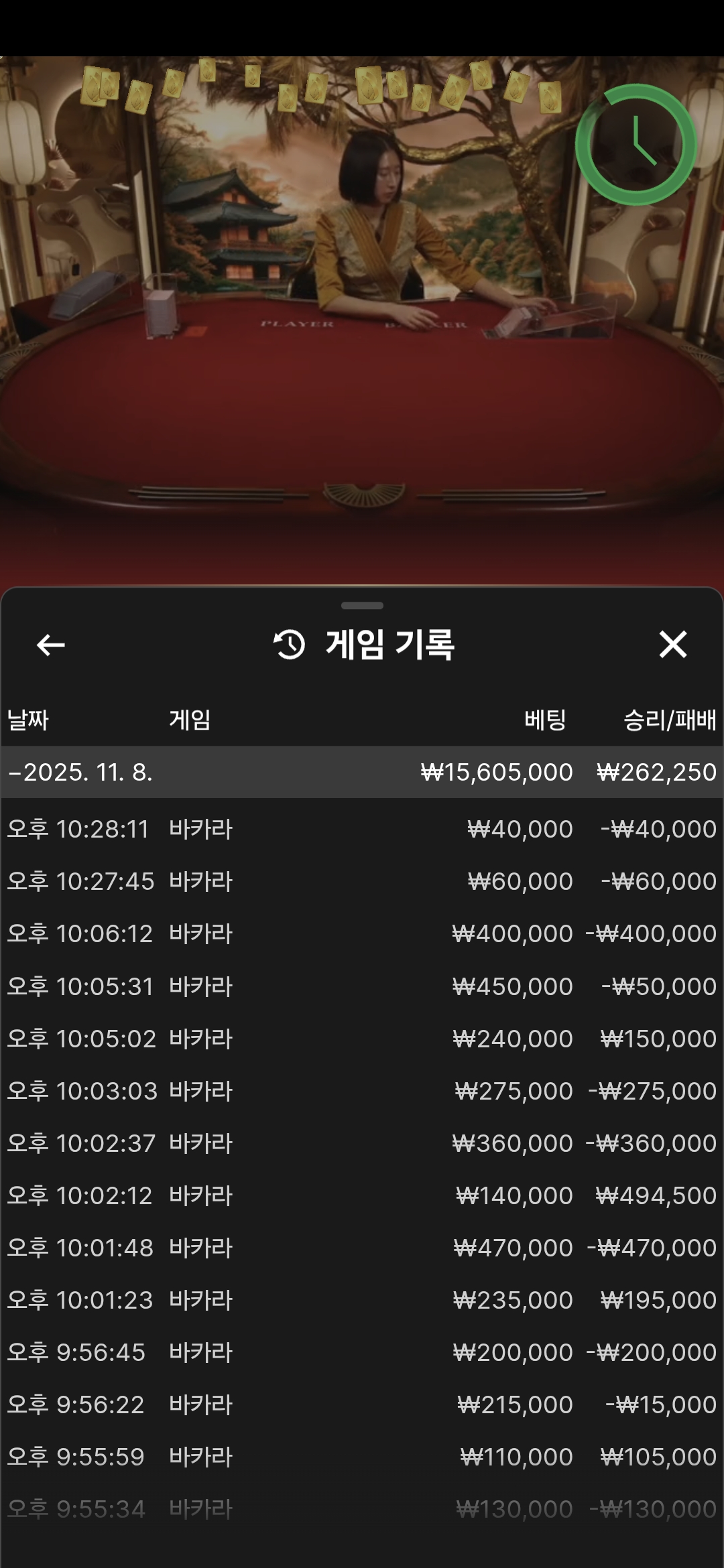Collapse the 2025. 11. 8. date group
The image size is (724, 1568).
(80, 772)
